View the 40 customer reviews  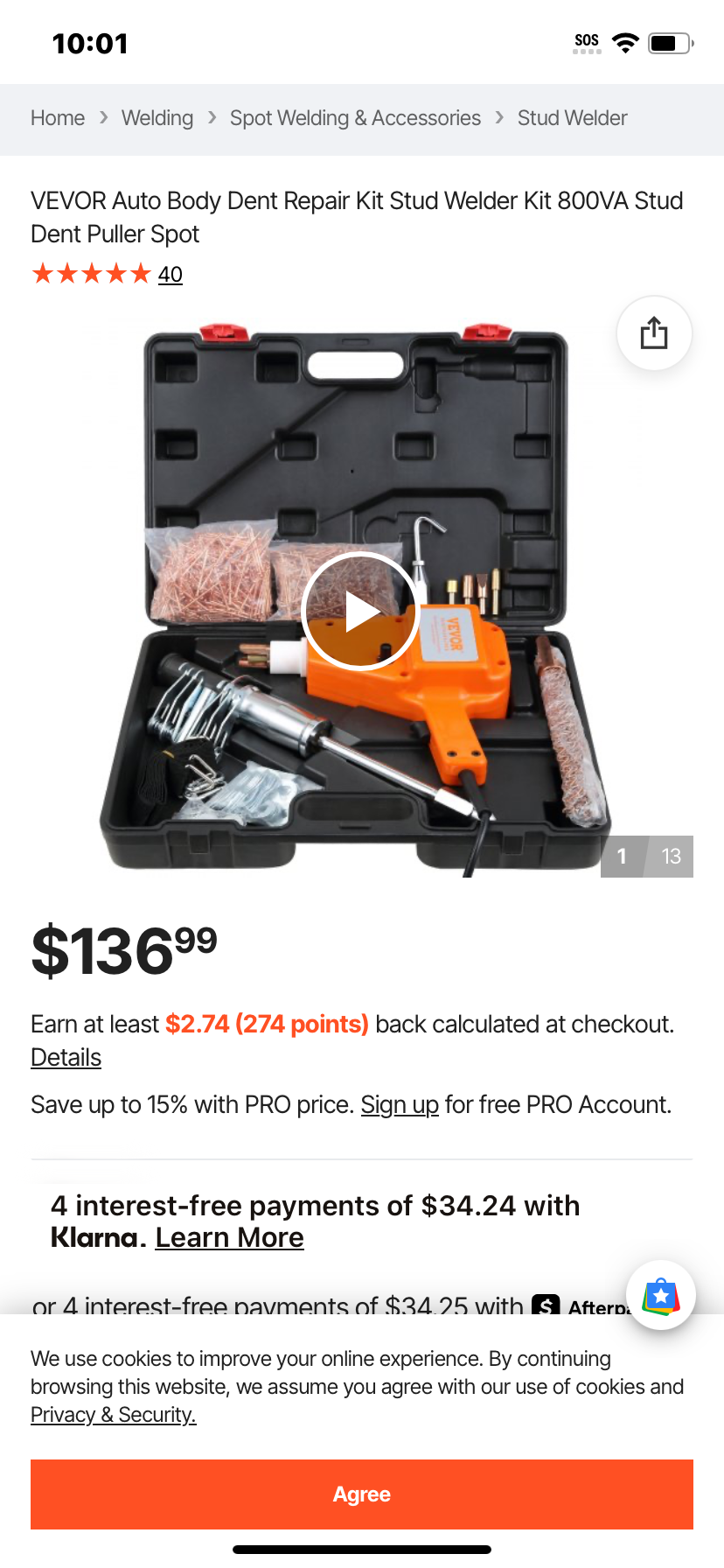point(171,275)
